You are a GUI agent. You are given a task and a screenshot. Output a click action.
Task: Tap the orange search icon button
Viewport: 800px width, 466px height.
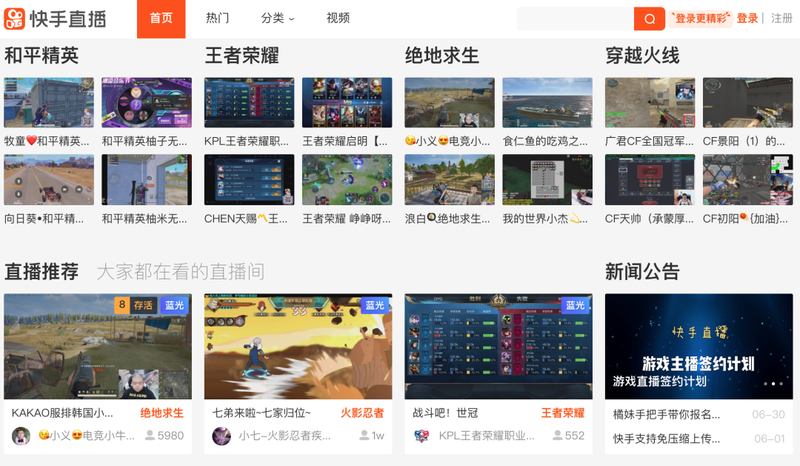[x=649, y=19]
